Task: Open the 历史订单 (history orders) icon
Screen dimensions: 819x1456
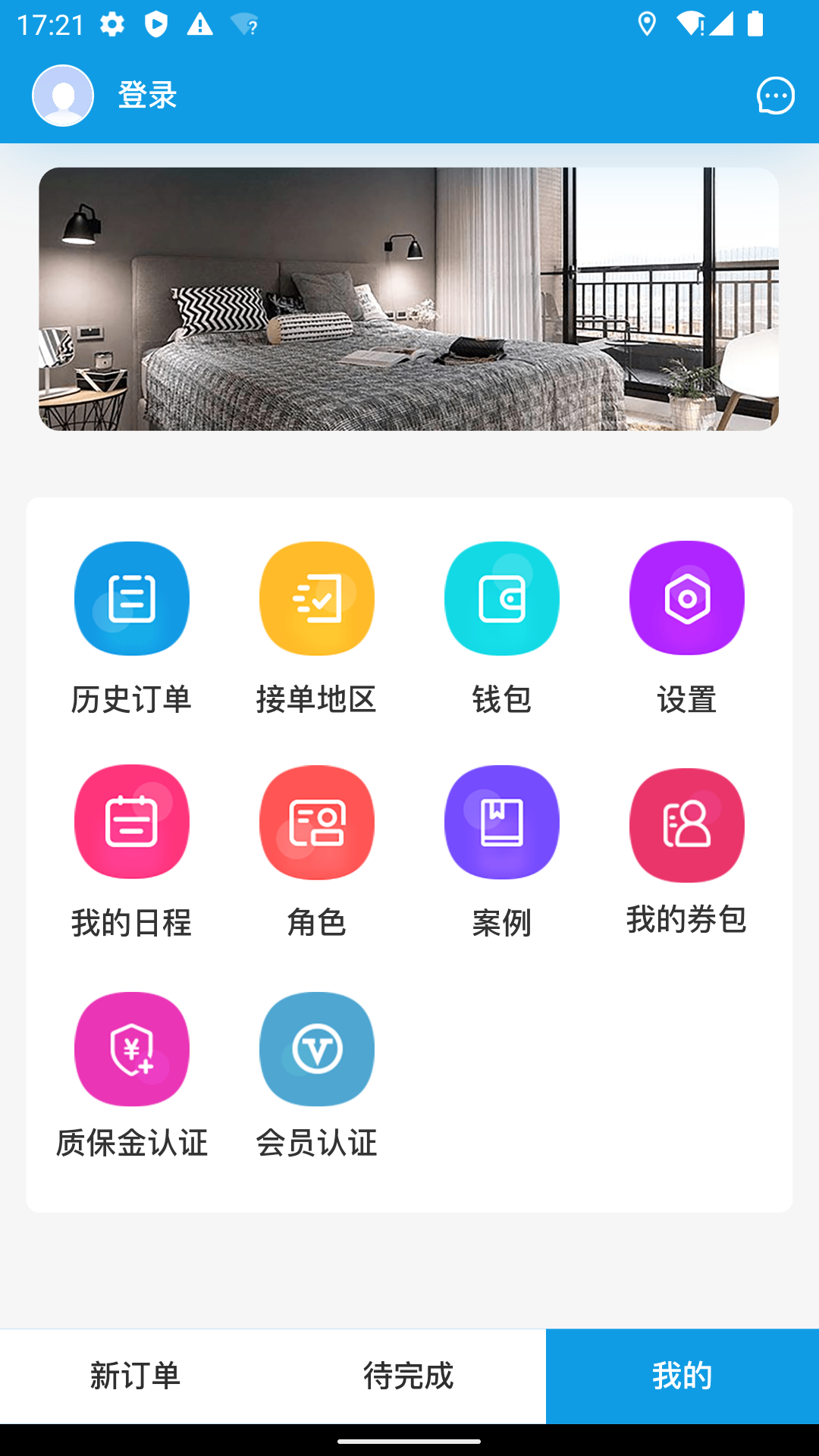Action: pyautogui.click(x=130, y=598)
